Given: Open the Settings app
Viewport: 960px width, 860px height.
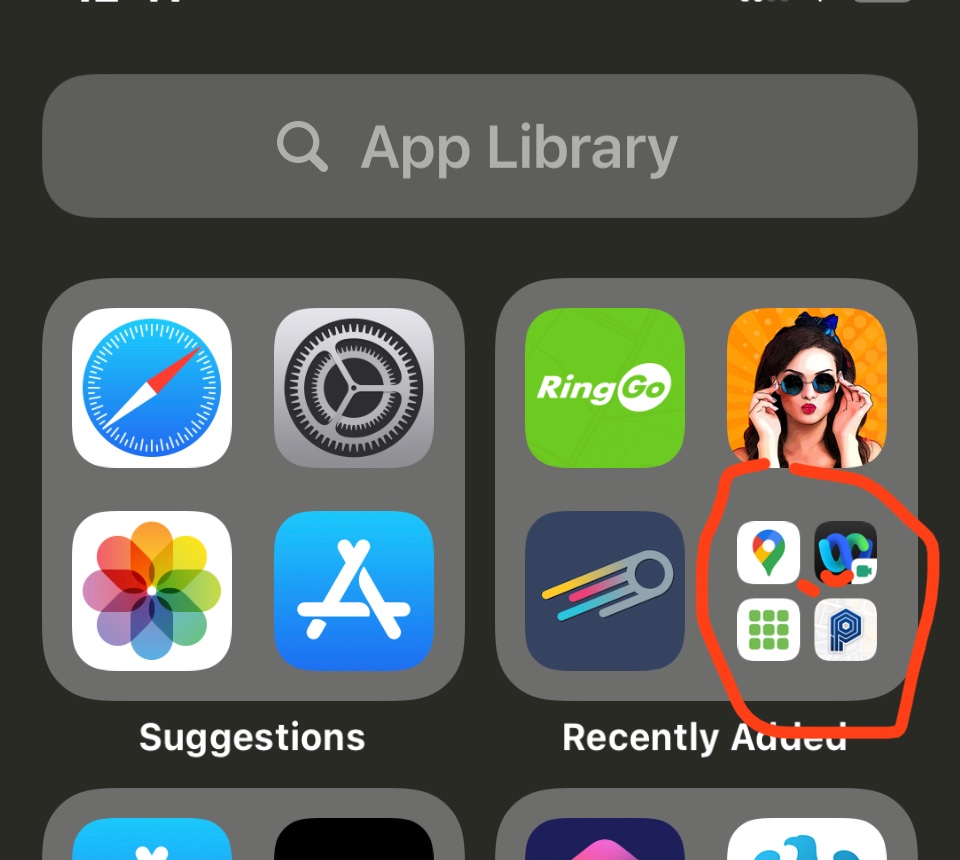Looking at the screenshot, I should (x=353, y=388).
